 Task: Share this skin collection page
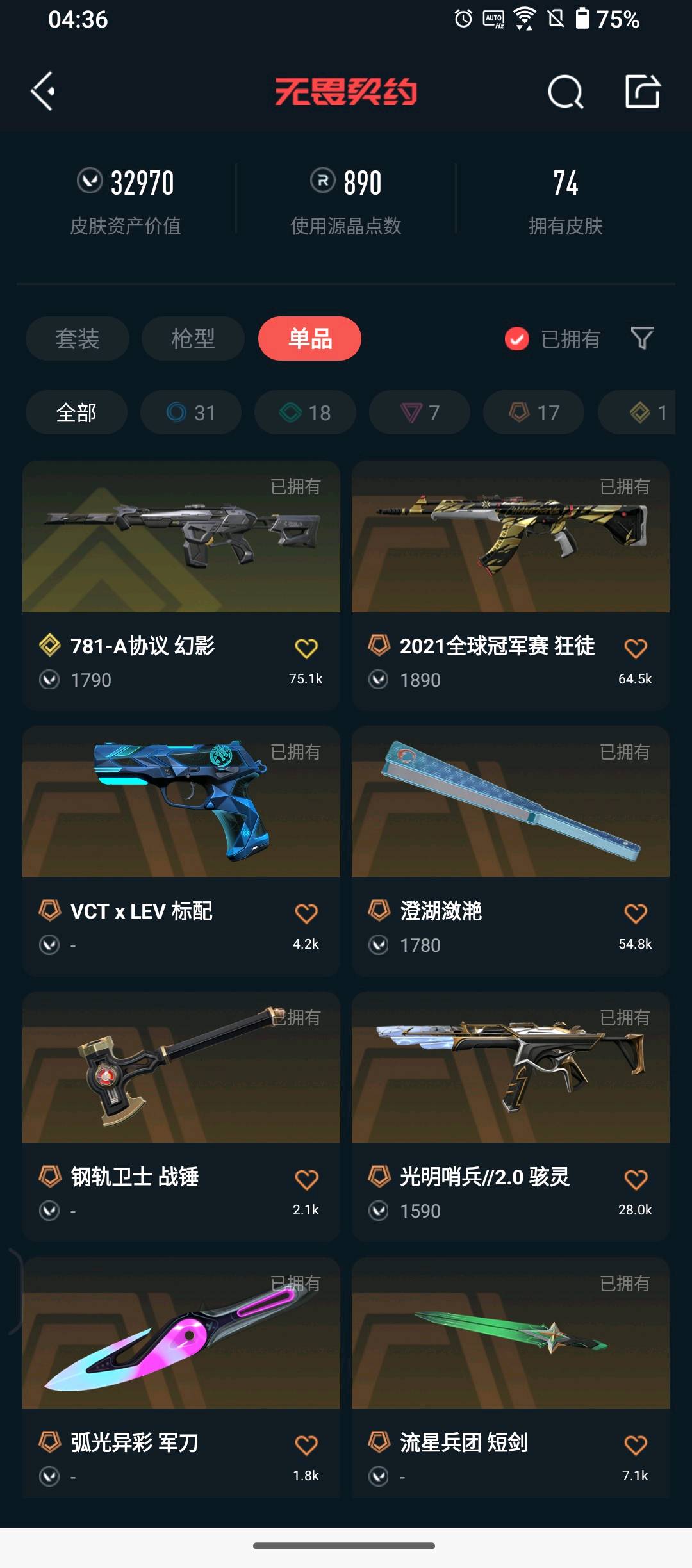[642, 92]
